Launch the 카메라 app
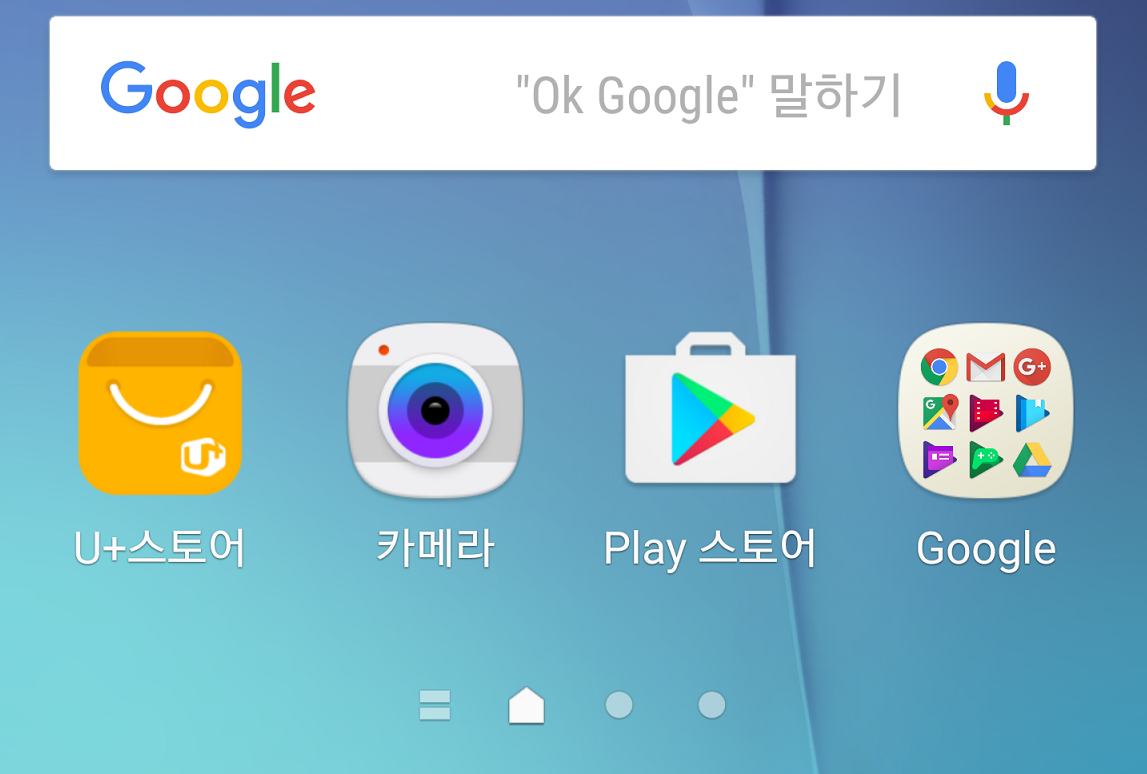Screen dimensions: 1147x774 coord(435,411)
